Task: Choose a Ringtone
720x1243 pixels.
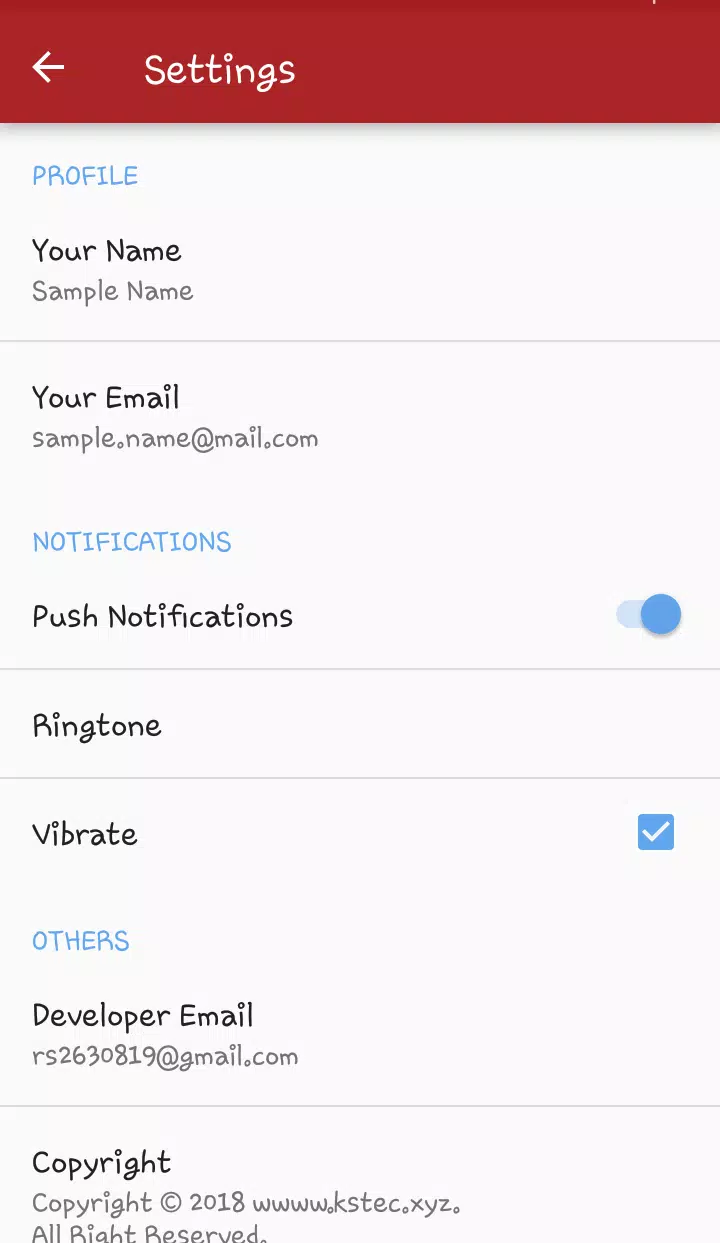Action: click(360, 724)
